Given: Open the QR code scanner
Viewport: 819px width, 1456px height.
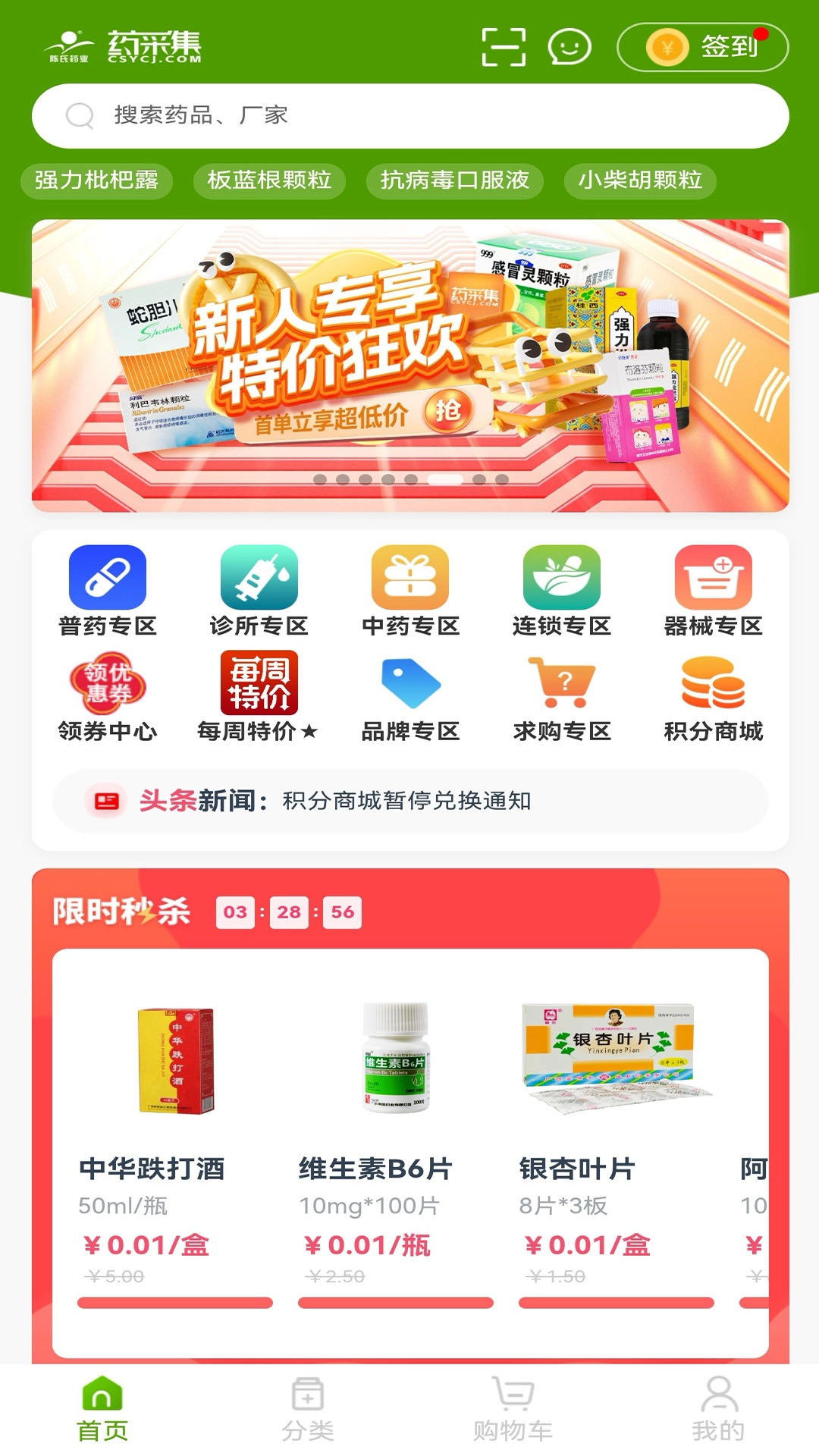Looking at the screenshot, I should coord(504,47).
